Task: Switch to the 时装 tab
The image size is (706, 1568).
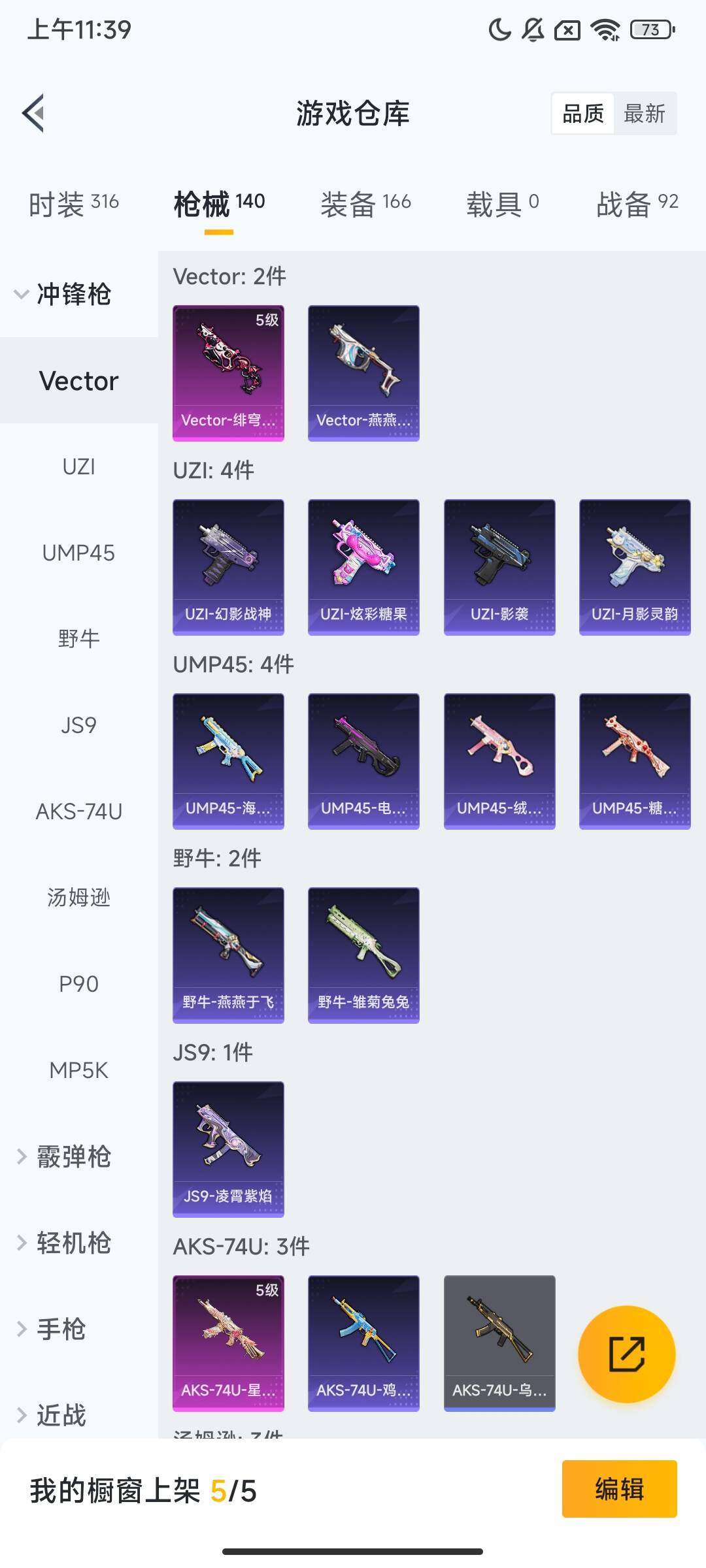Action: coord(73,204)
